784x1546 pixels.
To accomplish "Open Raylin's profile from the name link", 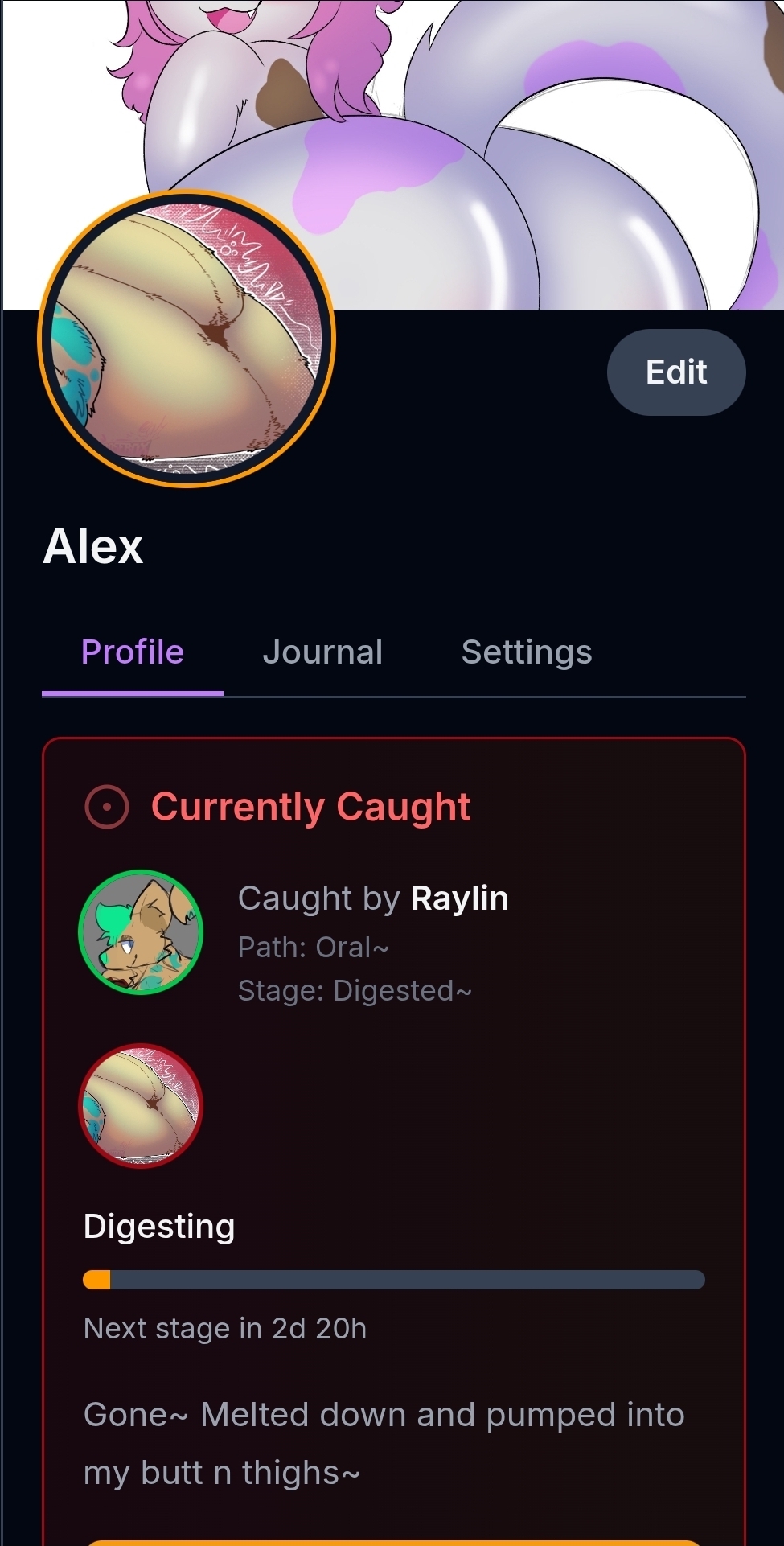I will pos(459,898).
